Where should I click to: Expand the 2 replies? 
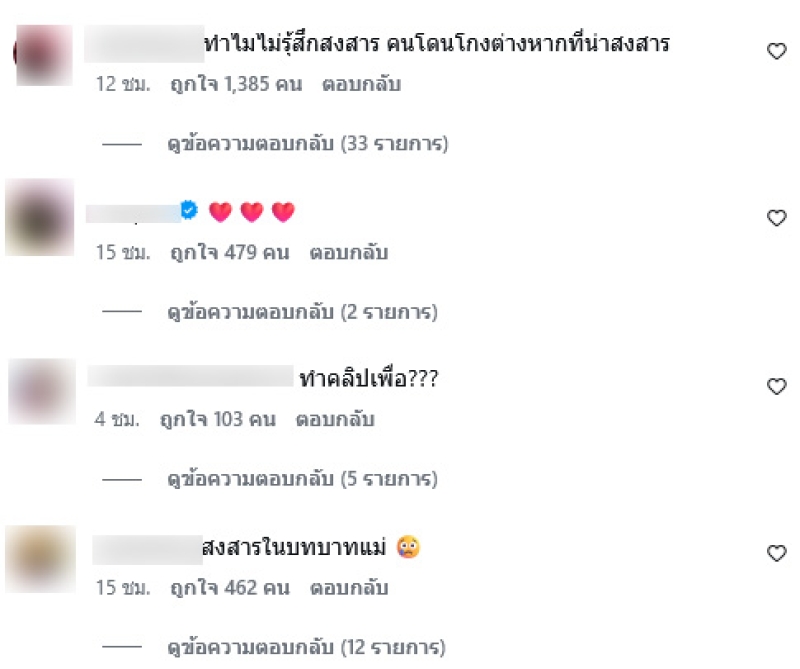303,312
